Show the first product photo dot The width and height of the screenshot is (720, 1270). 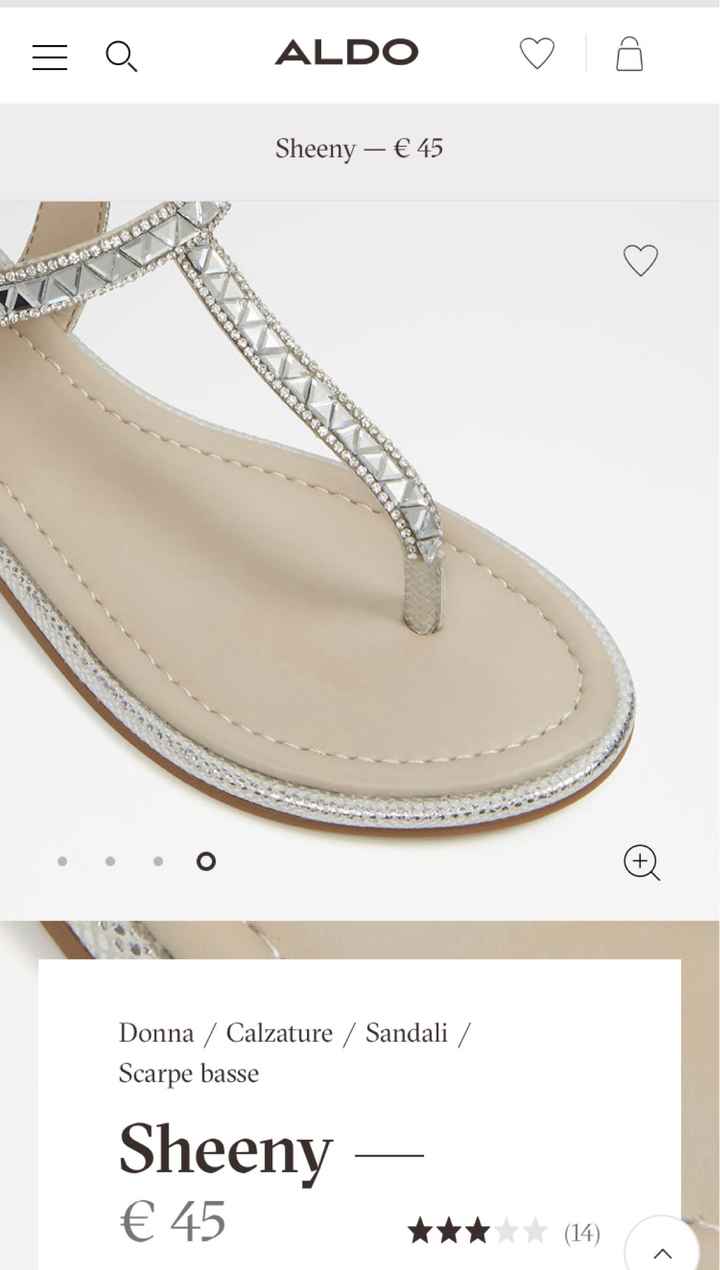tap(62, 861)
